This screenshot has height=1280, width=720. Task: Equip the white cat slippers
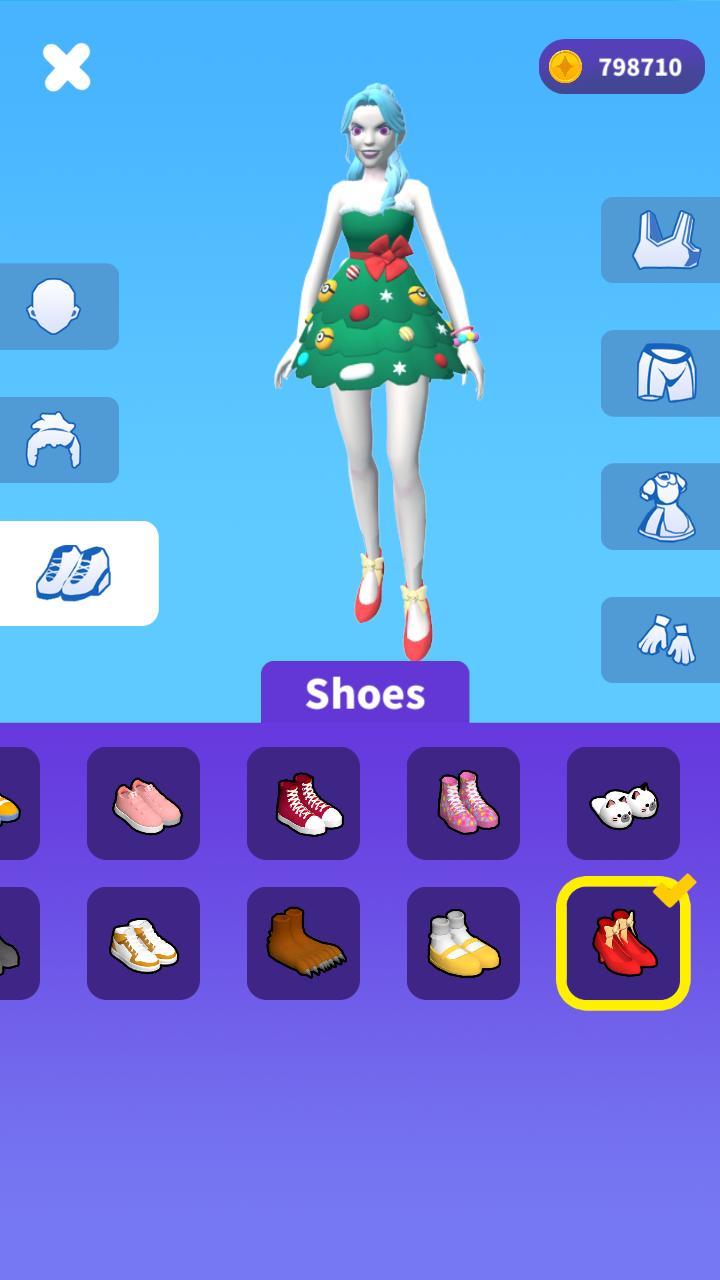[x=623, y=803]
